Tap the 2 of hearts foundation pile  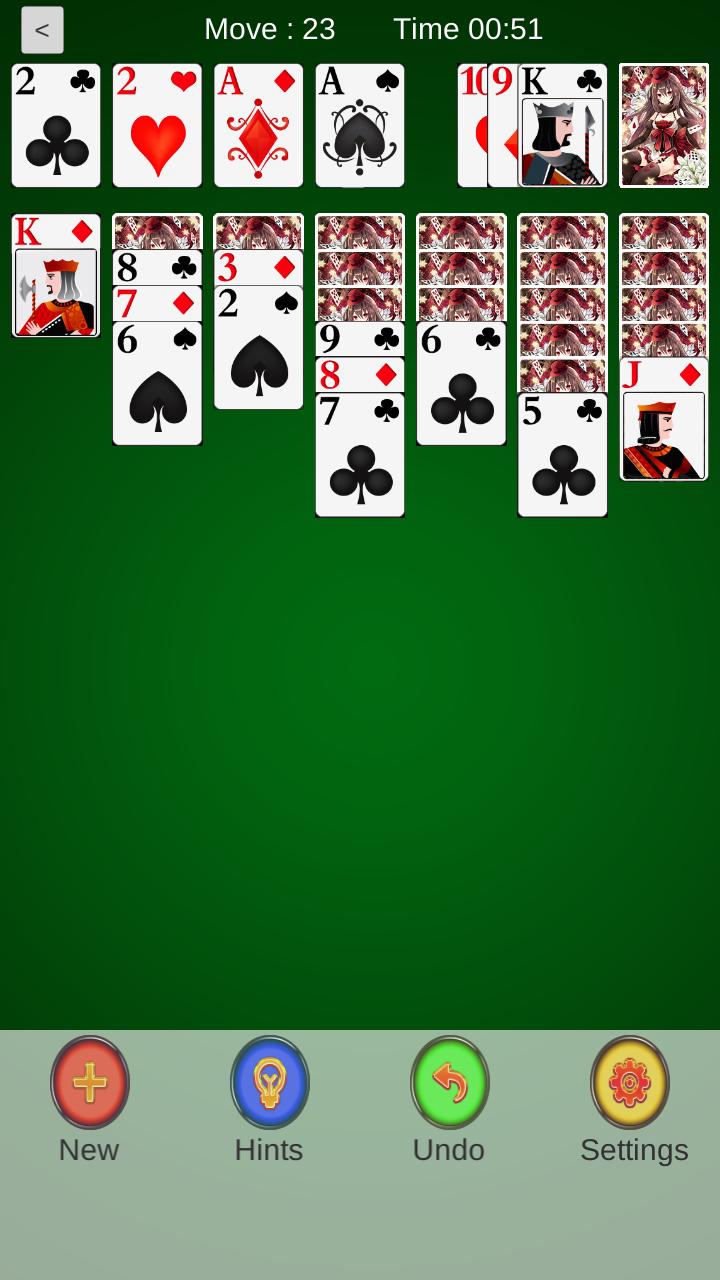[x=157, y=125]
